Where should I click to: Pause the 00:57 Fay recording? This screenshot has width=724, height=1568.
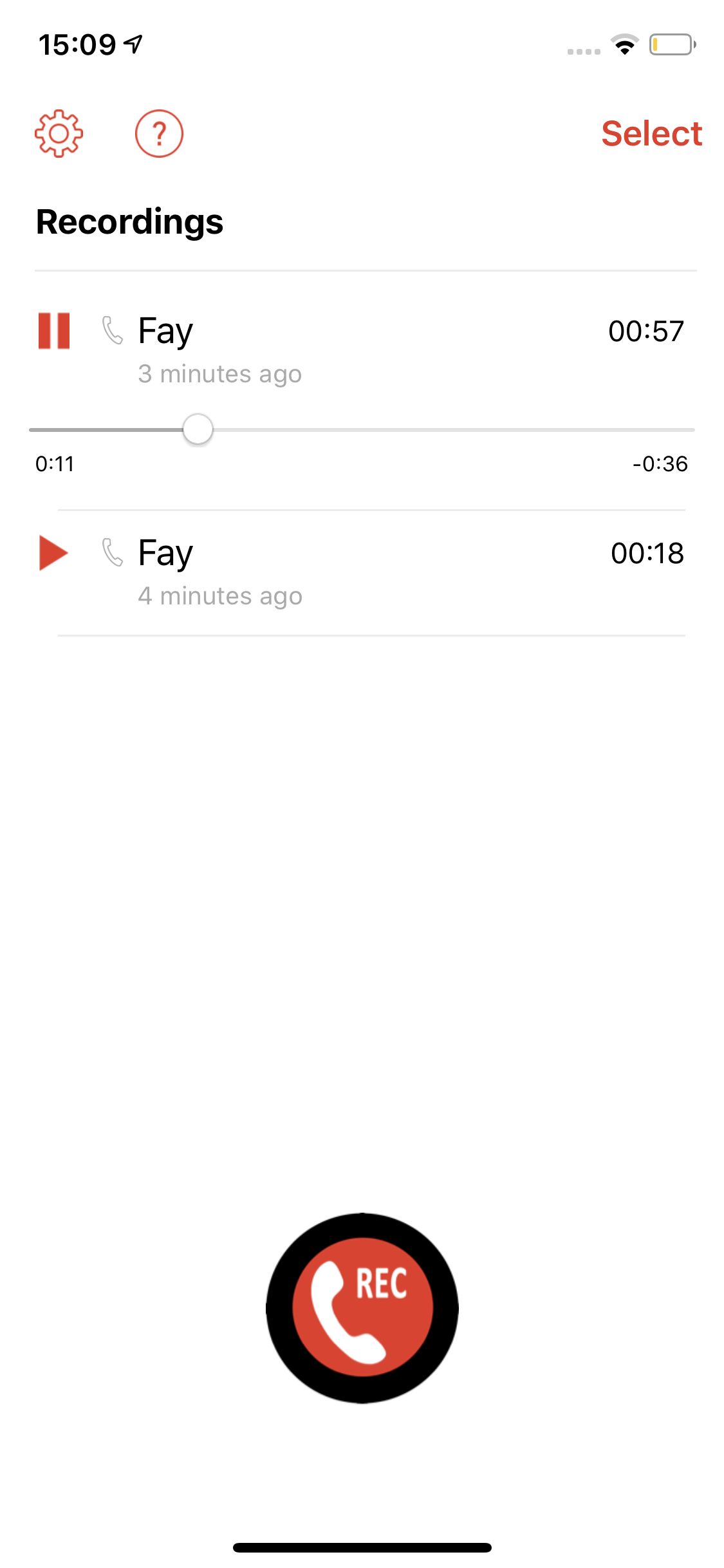[54, 331]
